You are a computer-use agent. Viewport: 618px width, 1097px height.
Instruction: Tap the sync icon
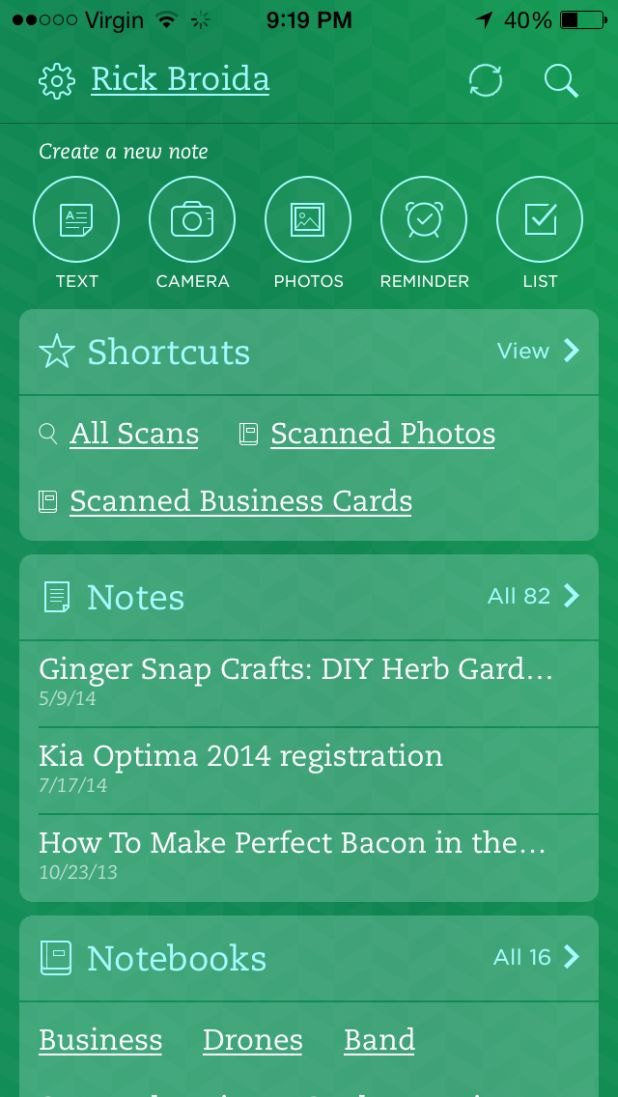[485, 80]
